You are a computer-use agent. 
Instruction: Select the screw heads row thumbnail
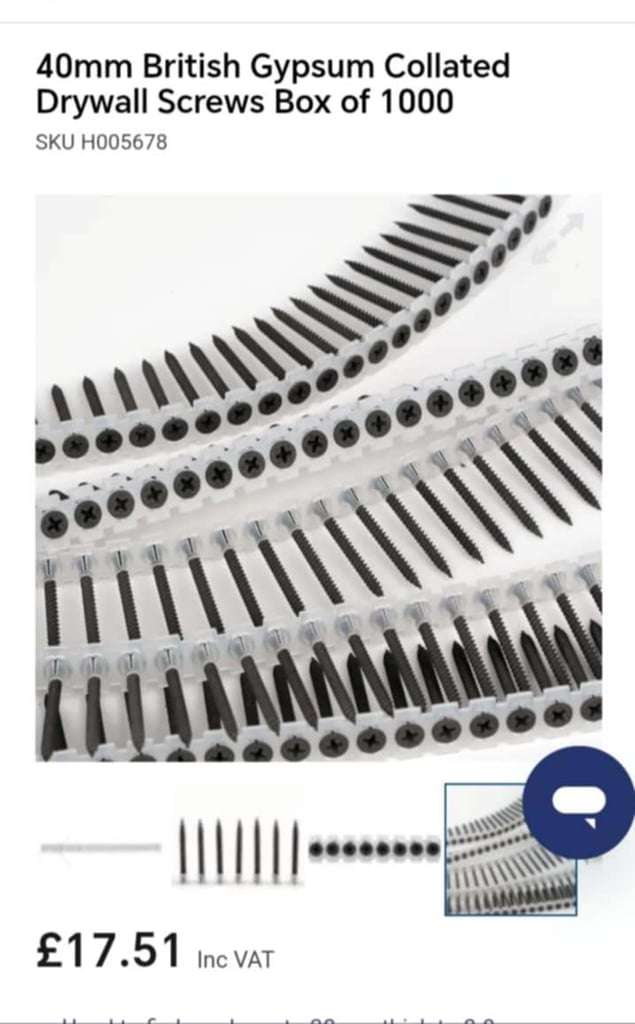pos(374,849)
